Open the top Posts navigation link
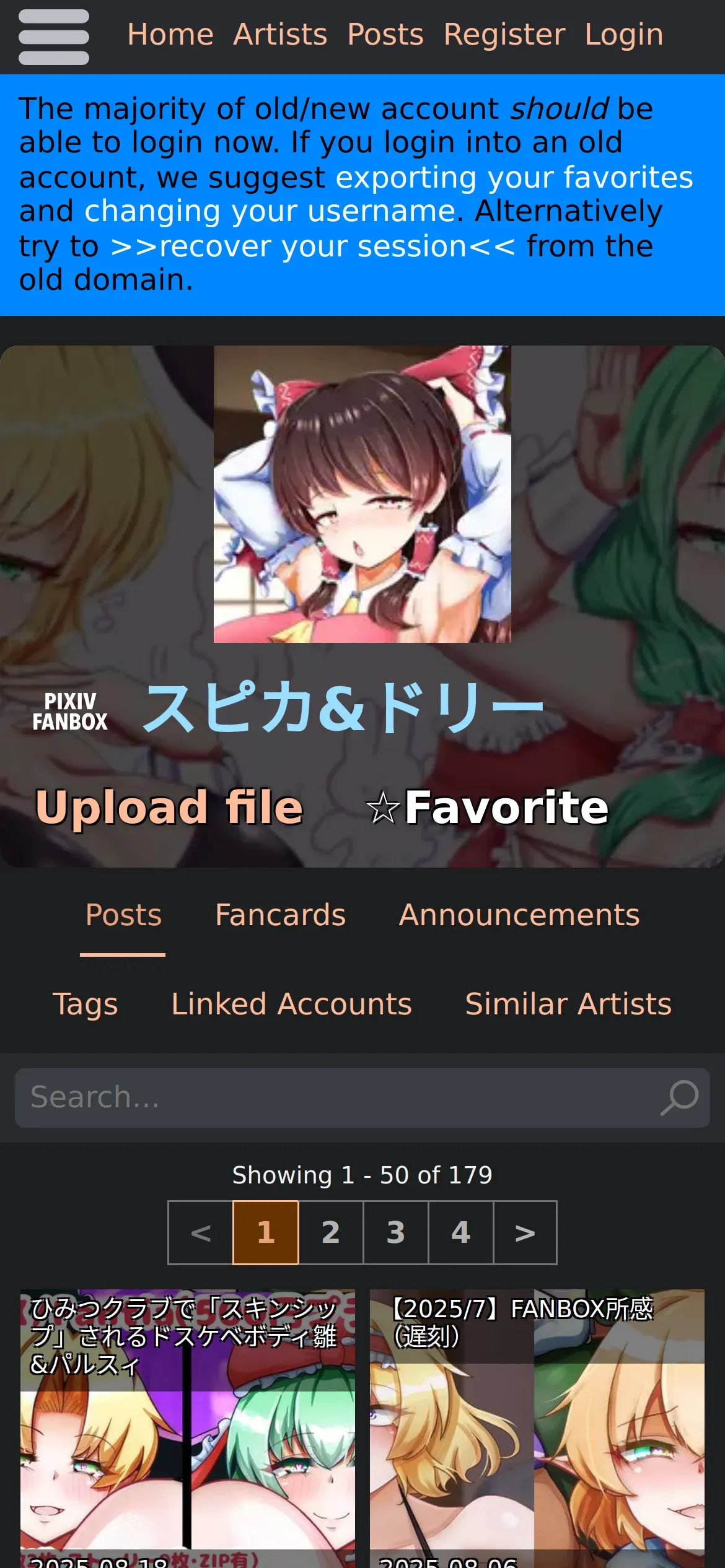This screenshot has height=1568, width=725. 385,35
